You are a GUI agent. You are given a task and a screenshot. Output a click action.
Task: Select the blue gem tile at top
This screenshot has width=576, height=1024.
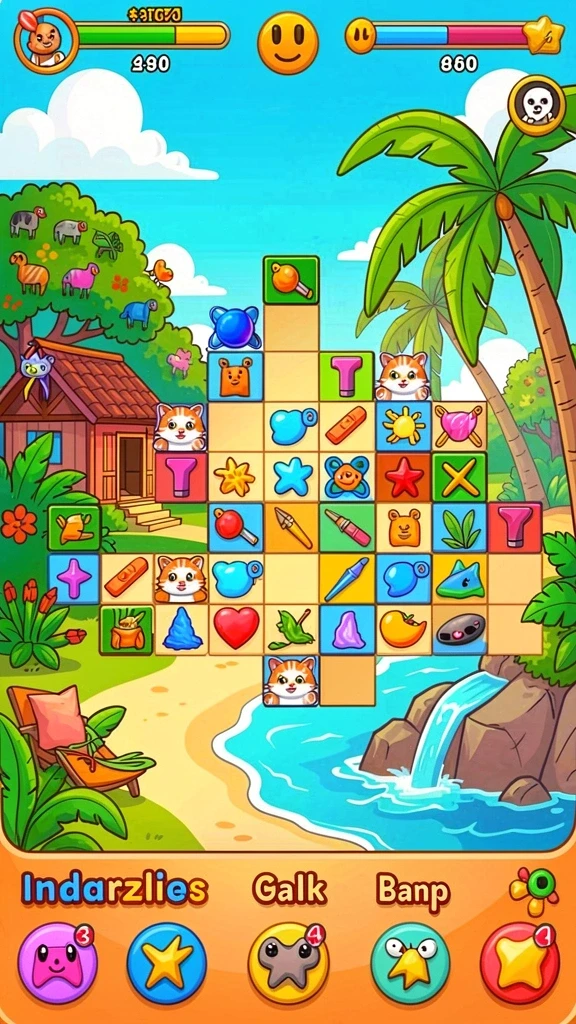pyautogui.click(x=234, y=327)
